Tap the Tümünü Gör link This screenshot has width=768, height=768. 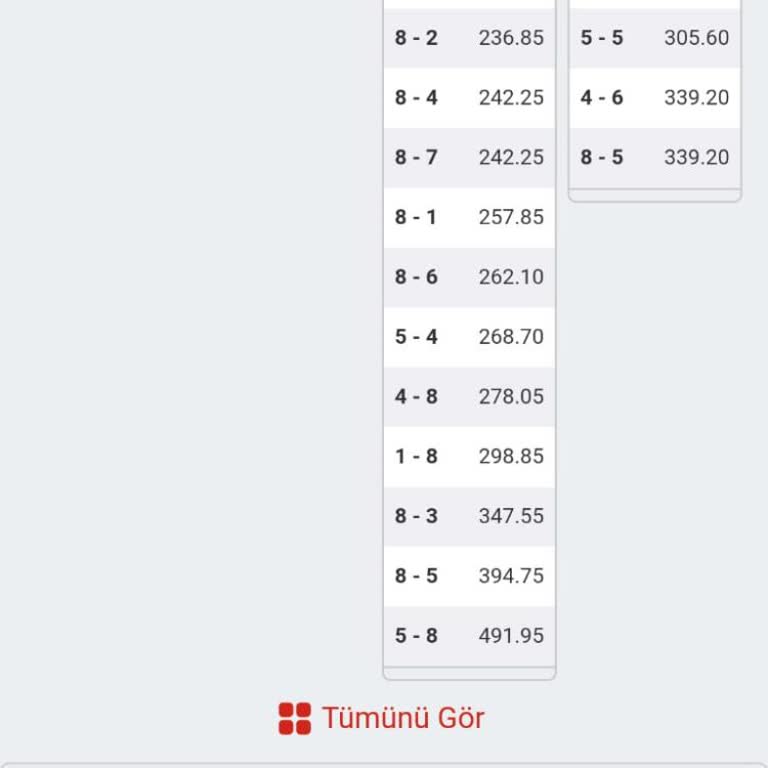(383, 718)
